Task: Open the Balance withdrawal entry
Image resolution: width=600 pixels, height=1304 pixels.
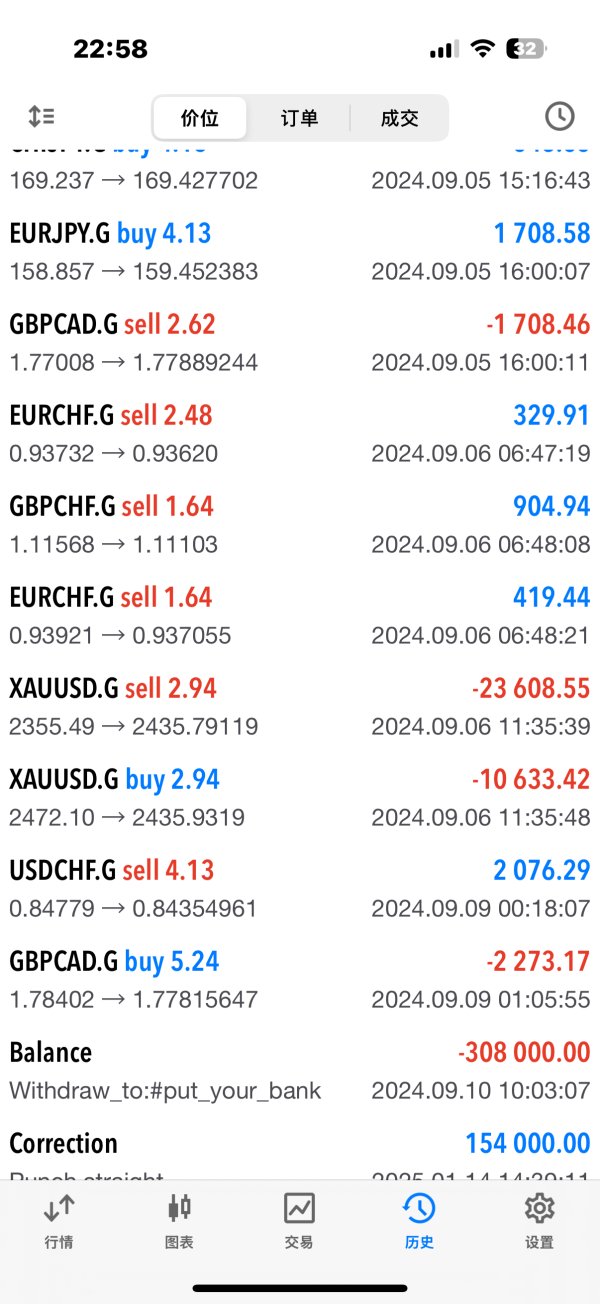Action: click(300, 1071)
